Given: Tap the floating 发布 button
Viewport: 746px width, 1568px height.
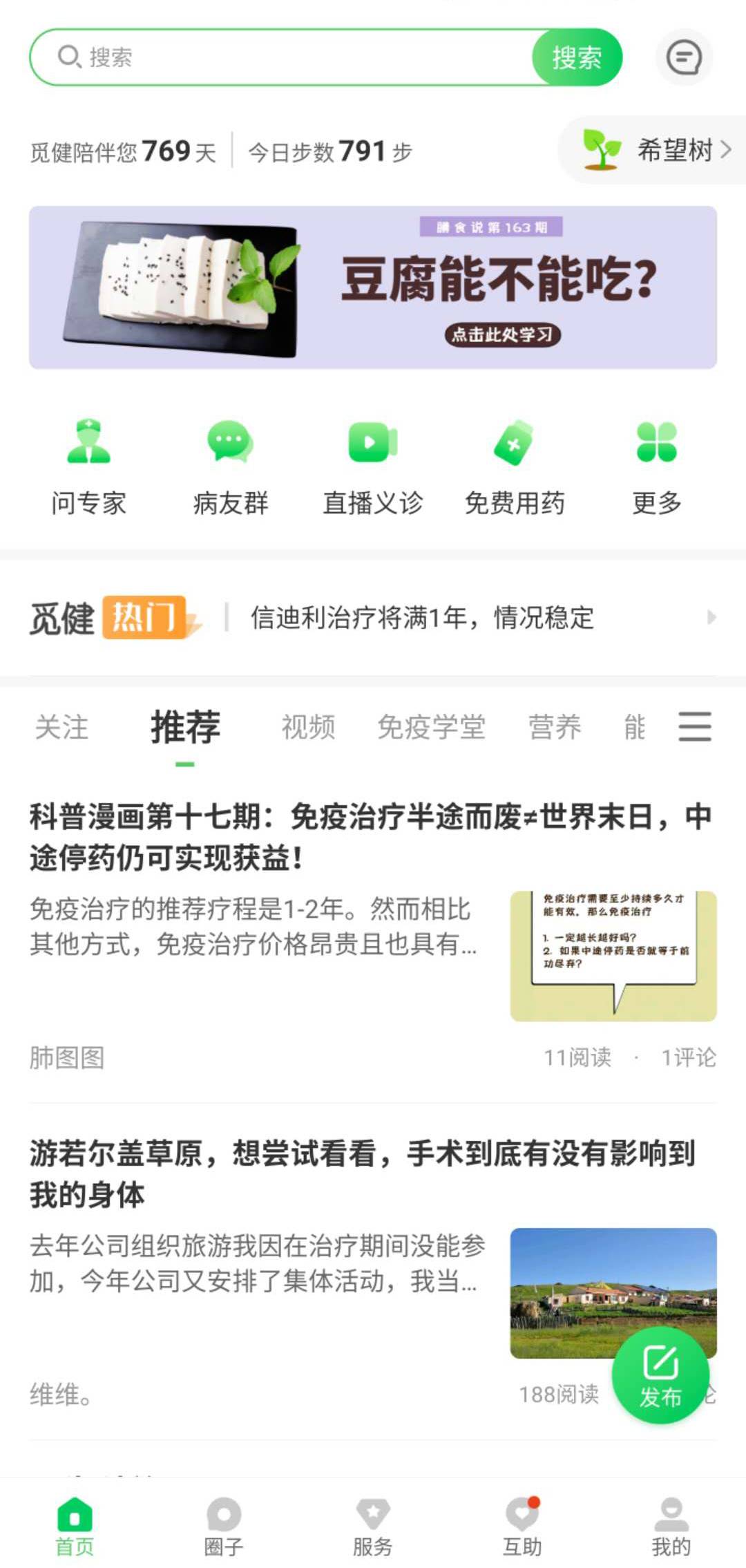Looking at the screenshot, I should (x=660, y=1375).
